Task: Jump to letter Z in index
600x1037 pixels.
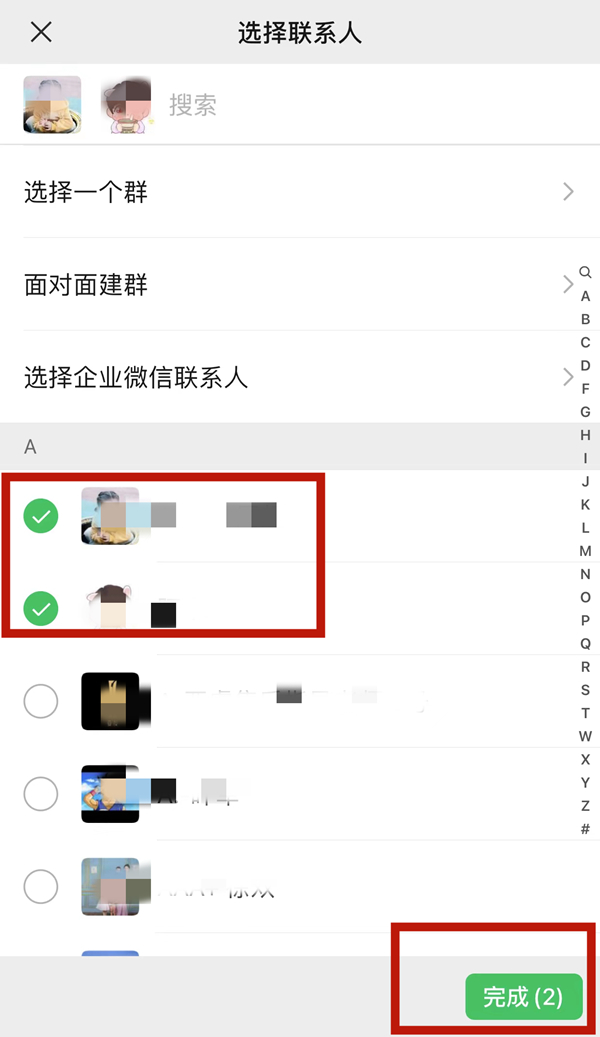Action: (x=585, y=806)
